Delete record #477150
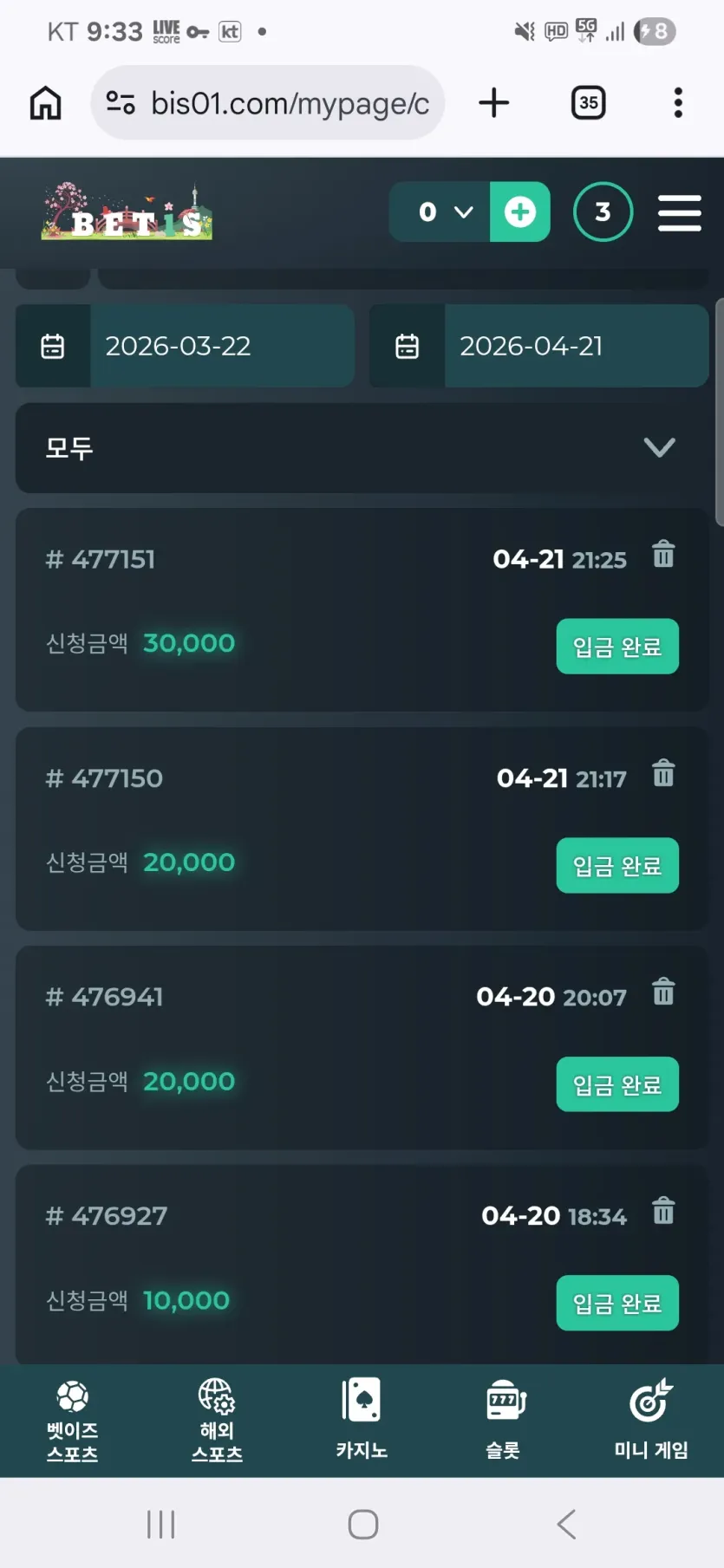This screenshot has height=1568, width=724. coord(663,772)
